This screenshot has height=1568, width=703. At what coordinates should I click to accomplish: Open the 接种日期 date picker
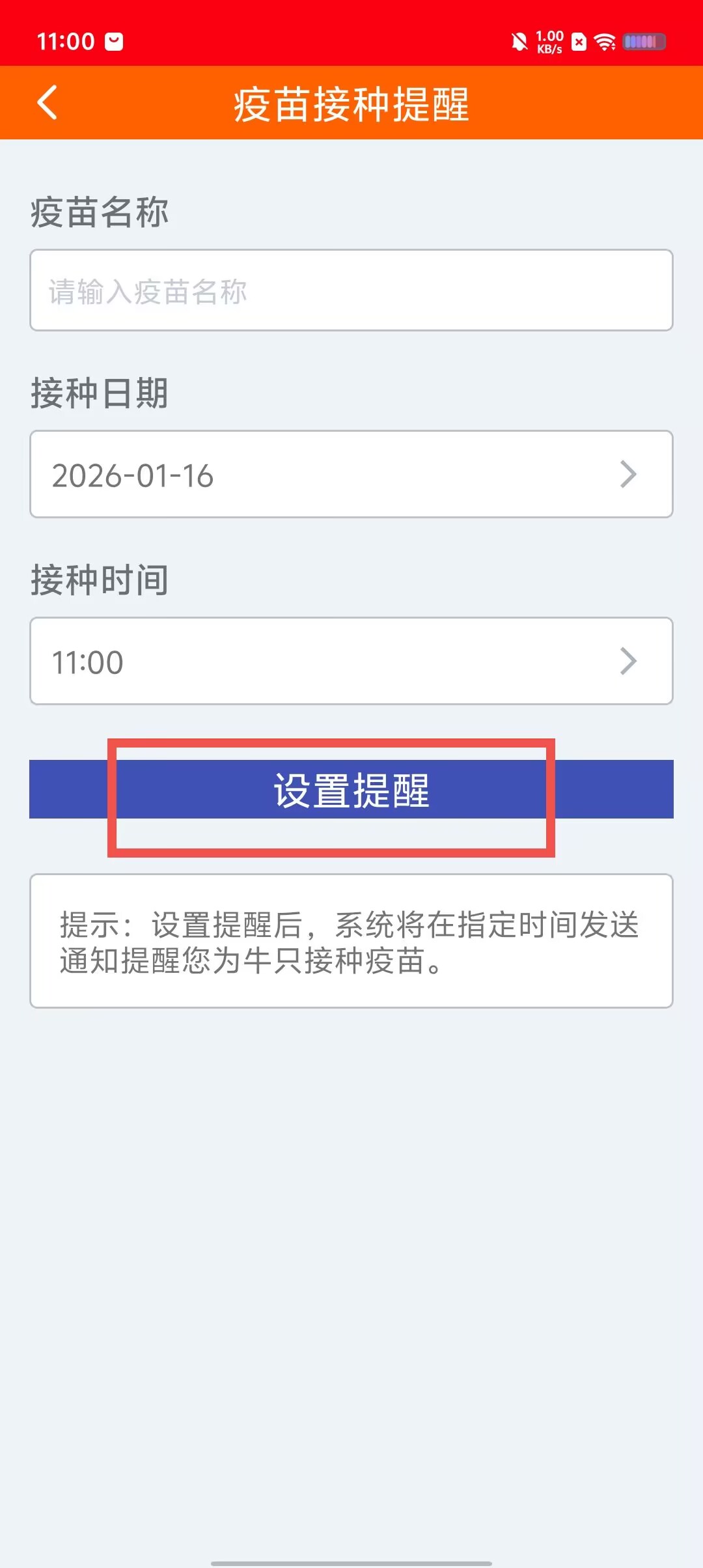[x=351, y=474]
